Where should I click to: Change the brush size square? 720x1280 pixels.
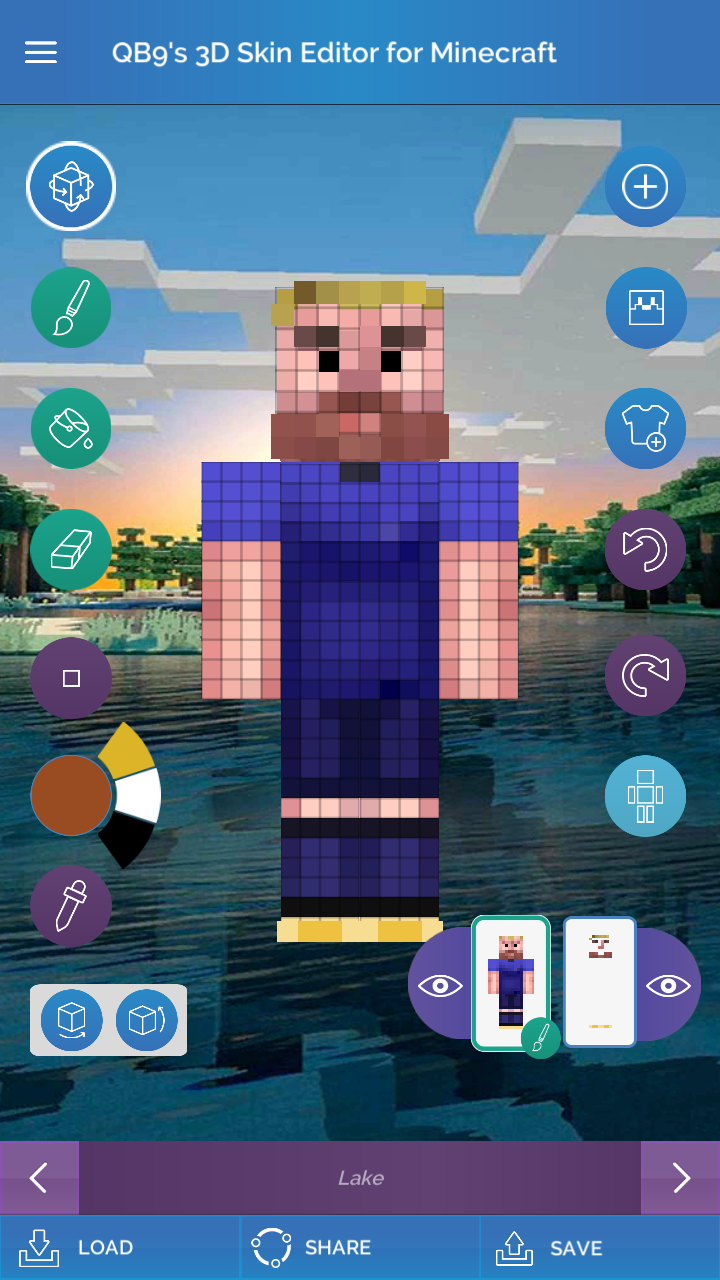coord(71,679)
